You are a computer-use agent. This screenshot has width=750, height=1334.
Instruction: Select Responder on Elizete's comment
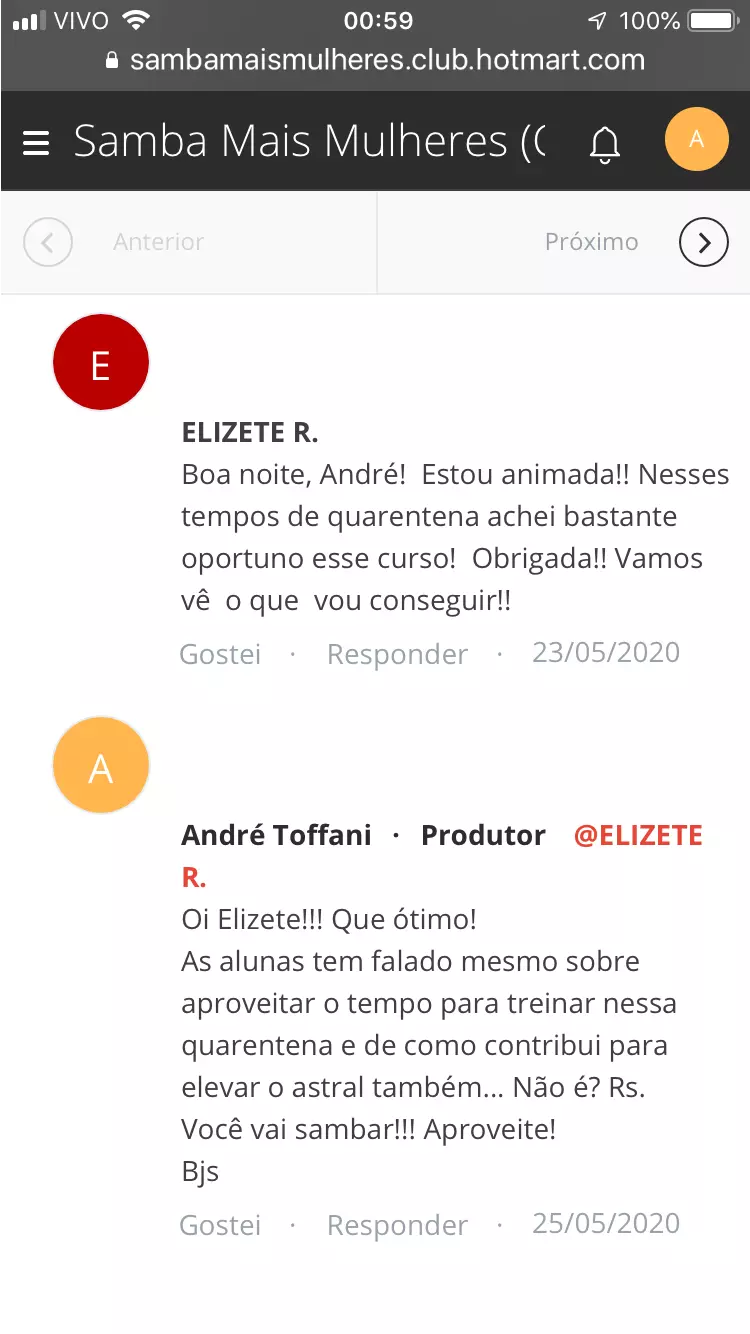[x=397, y=653]
